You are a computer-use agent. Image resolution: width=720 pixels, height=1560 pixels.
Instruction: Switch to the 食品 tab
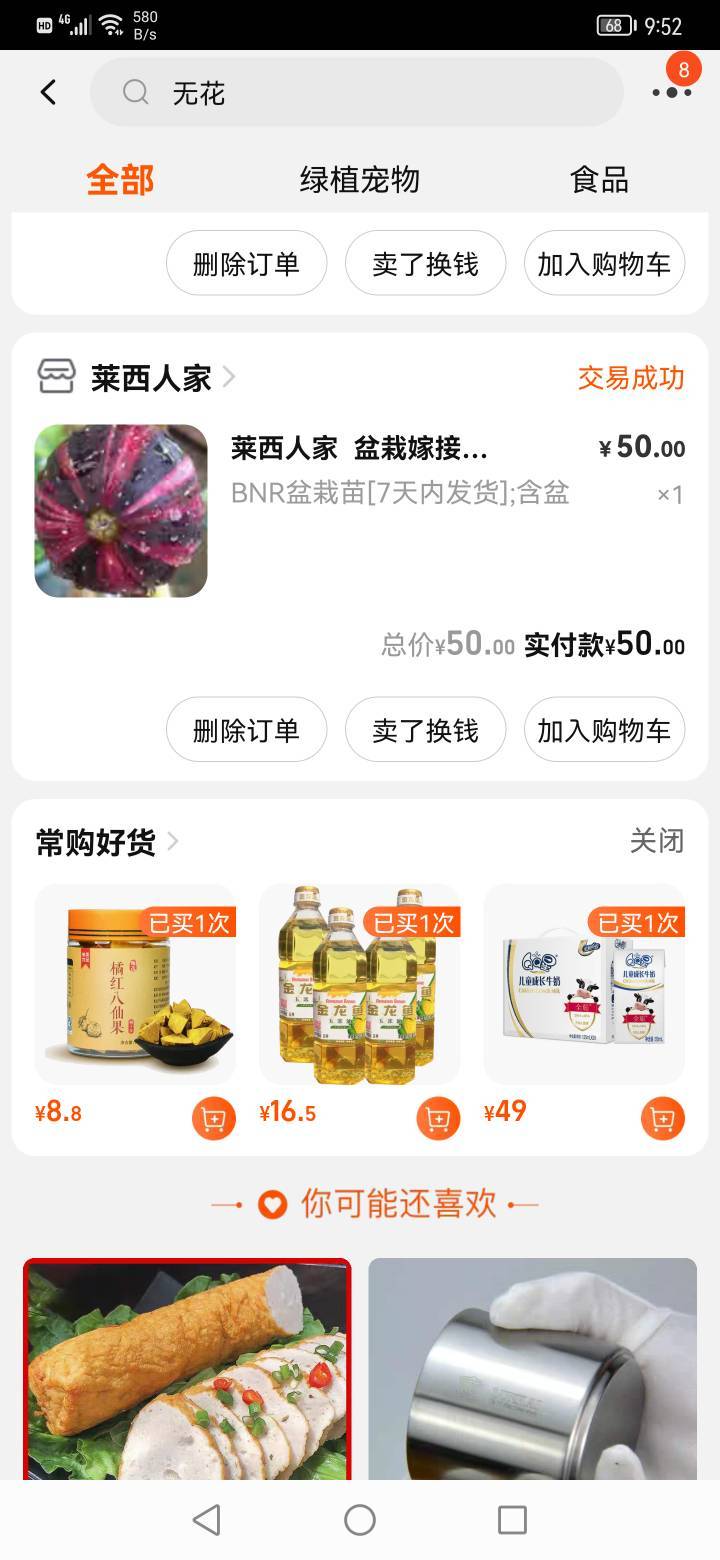[x=599, y=180]
